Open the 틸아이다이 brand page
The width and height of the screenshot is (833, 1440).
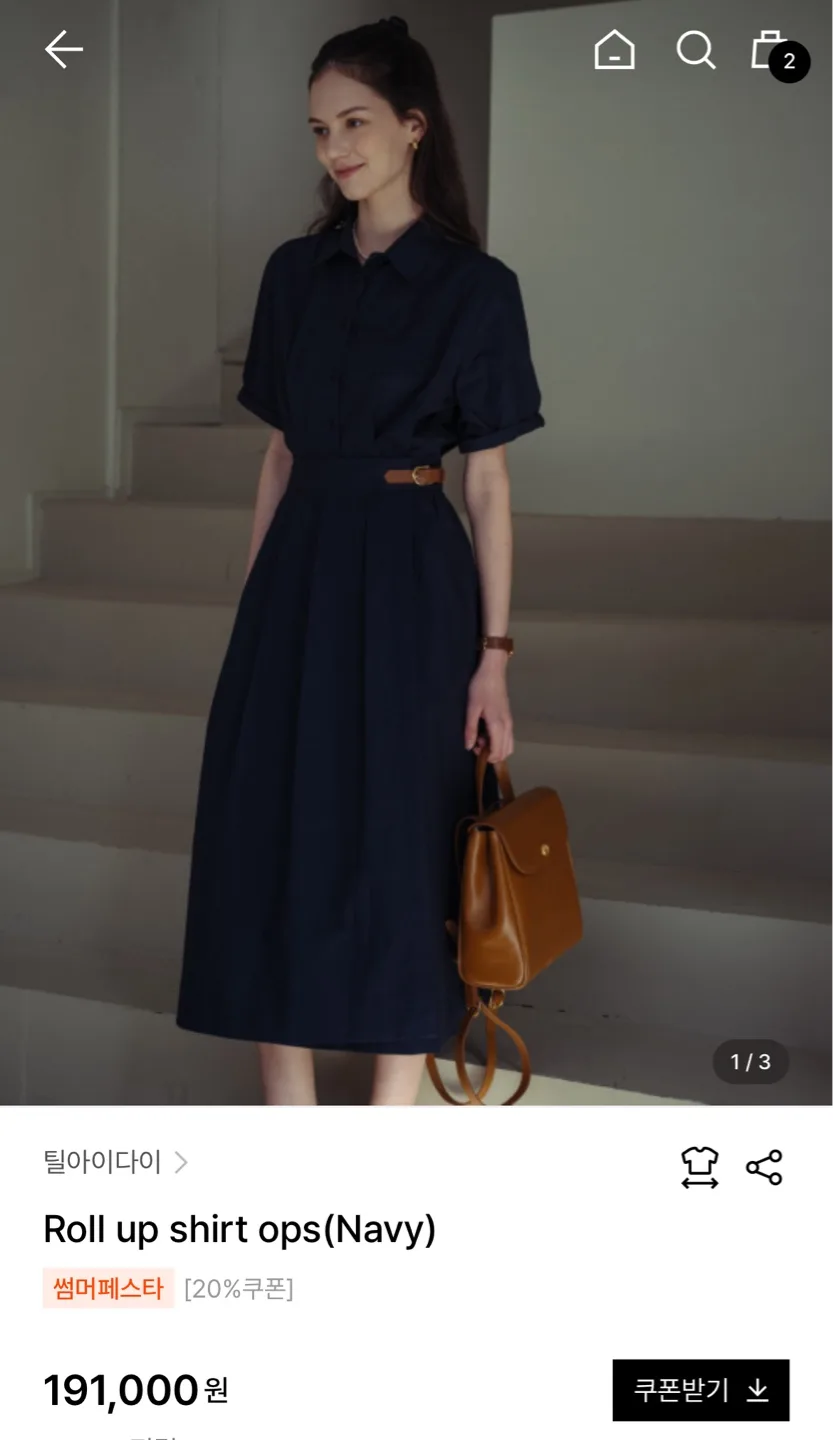(x=115, y=1162)
